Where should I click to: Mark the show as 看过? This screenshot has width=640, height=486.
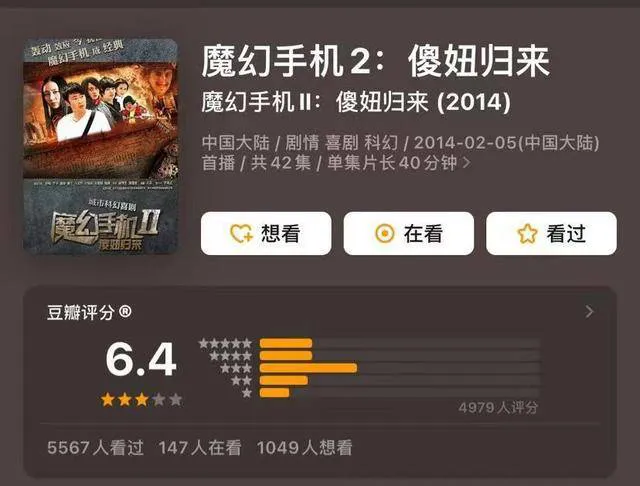[x=551, y=234]
